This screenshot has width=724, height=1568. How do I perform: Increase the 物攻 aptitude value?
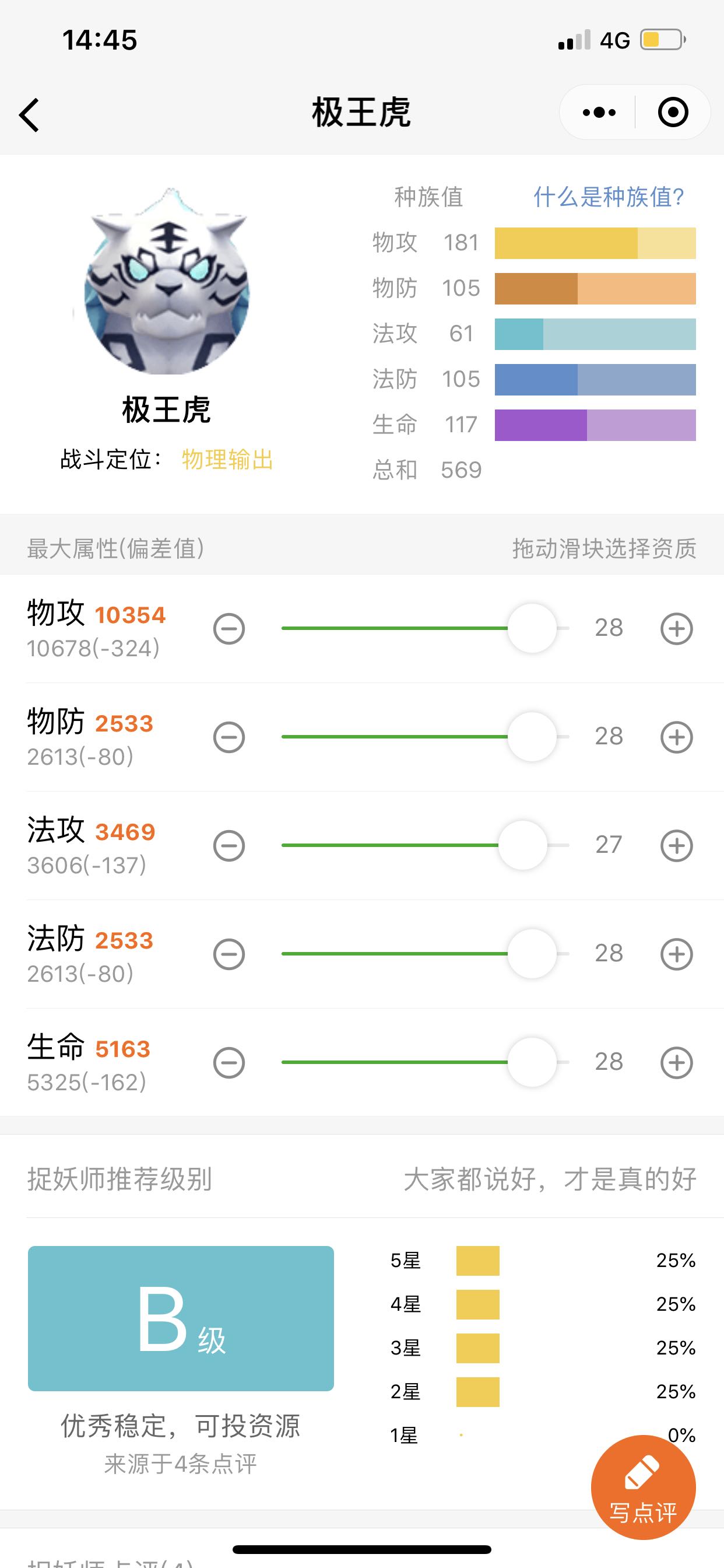pyautogui.click(x=677, y=629)
